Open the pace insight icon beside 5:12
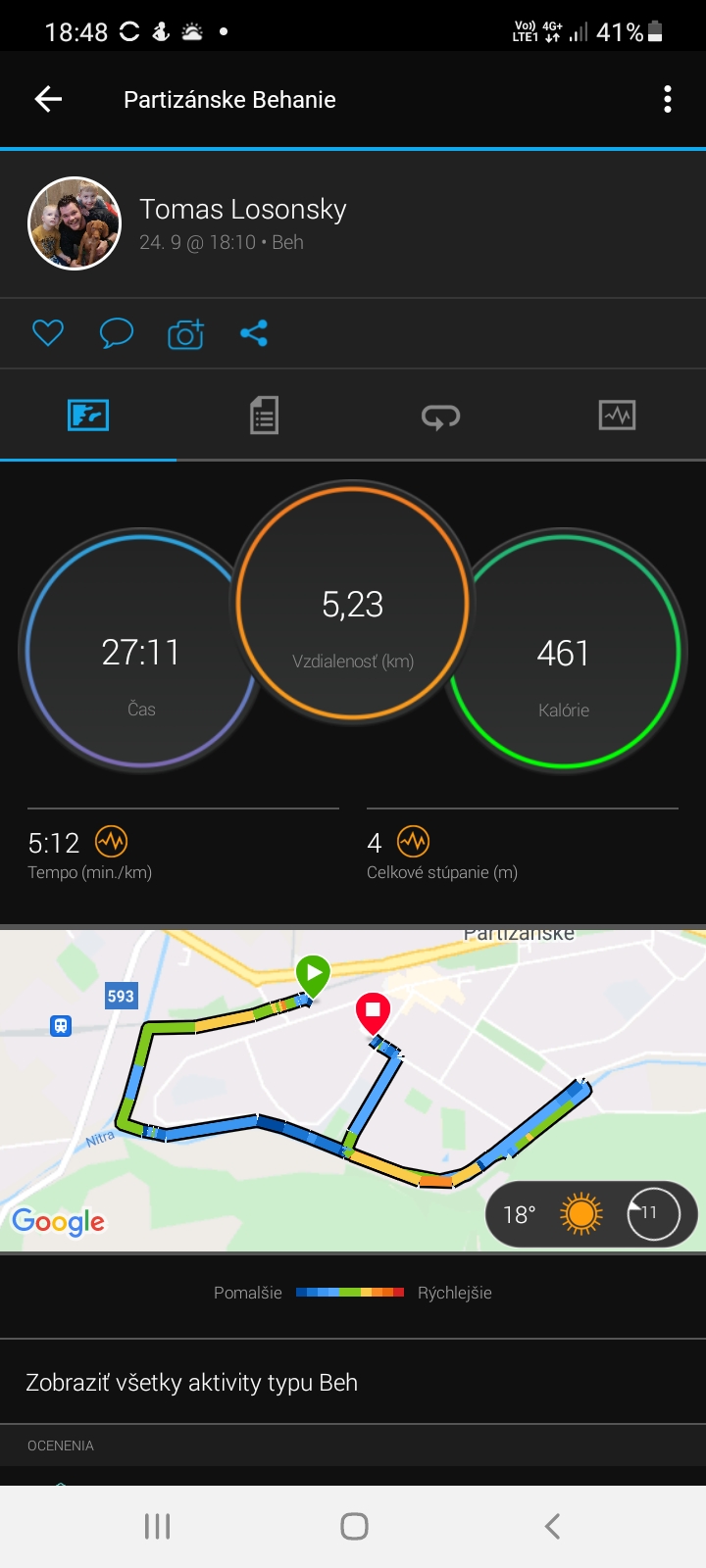Image resolution: width=706 pixels, height=1568 pixels. tap(111, 842)
